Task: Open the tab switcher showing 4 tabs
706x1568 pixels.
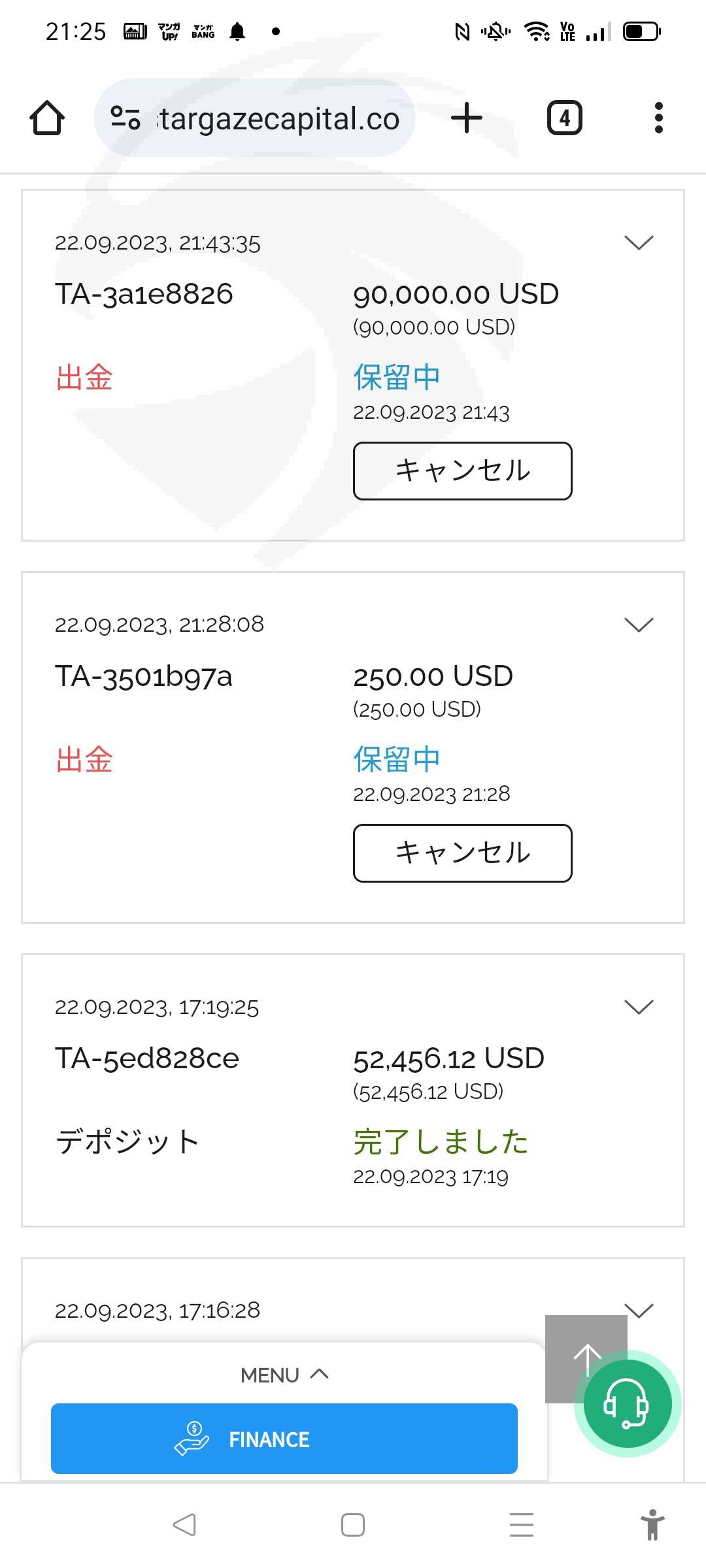Action: click(564, 118)
